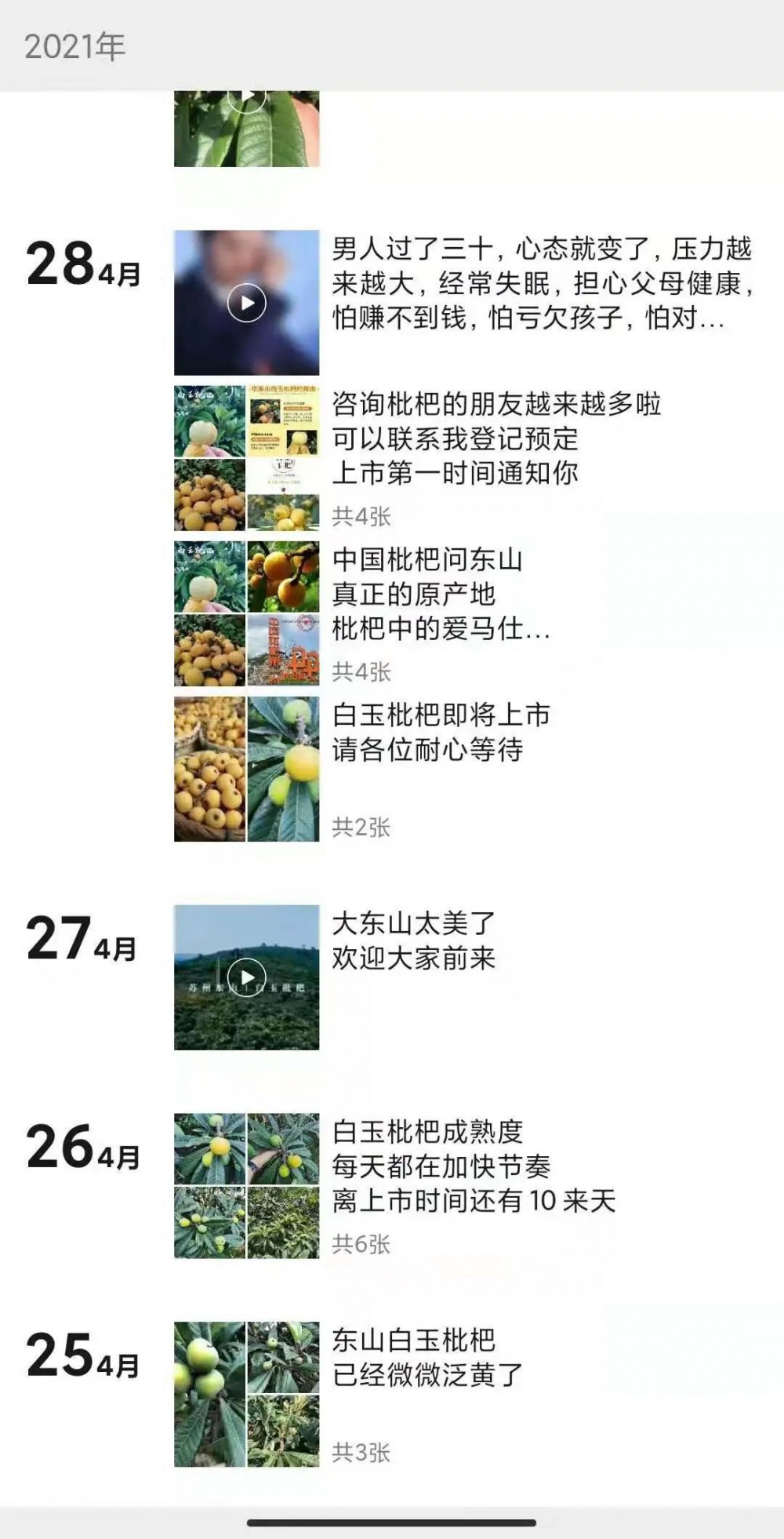Open the post 东山白玉枇杷已经微微泛黄了
Image resolution: width=784 pixels, height=1539 pixels.
(427, 1358)
